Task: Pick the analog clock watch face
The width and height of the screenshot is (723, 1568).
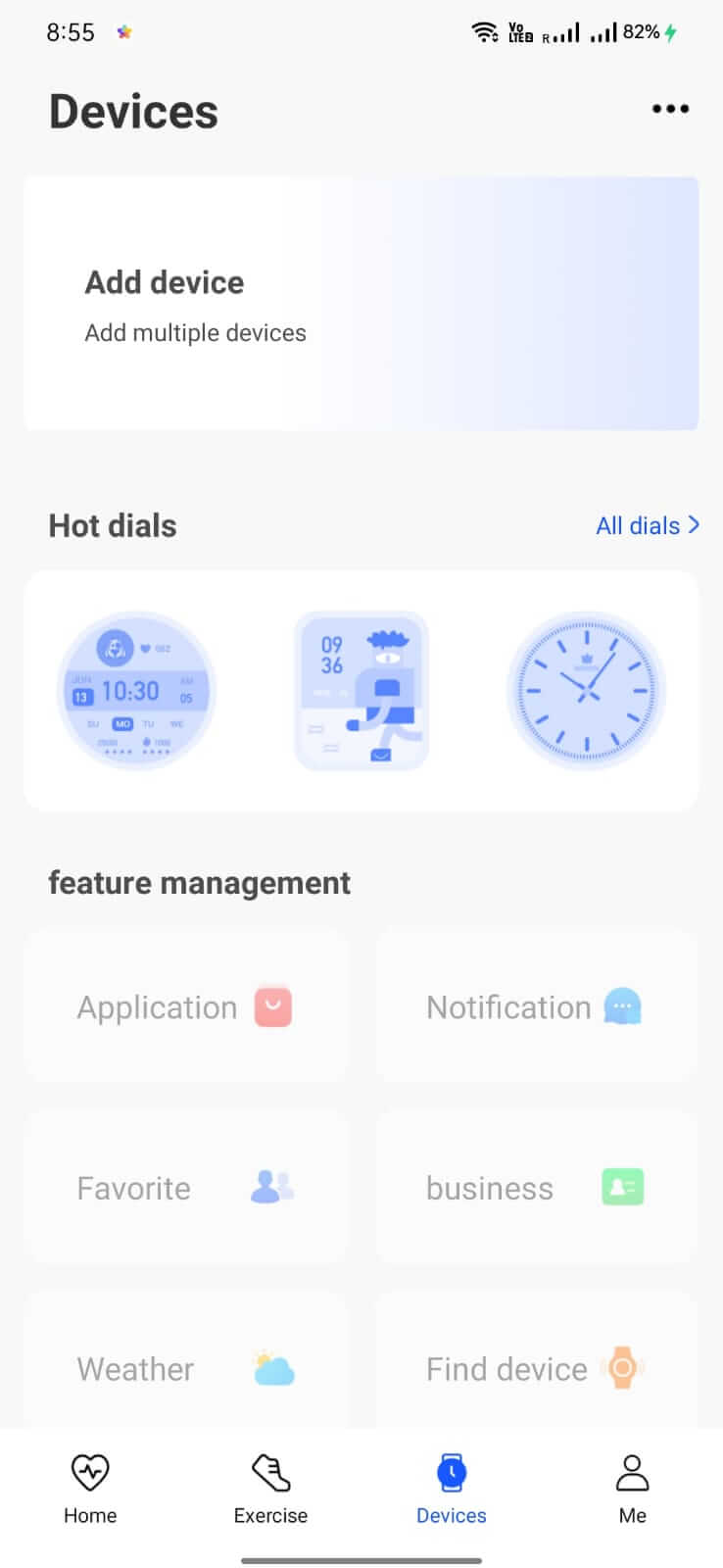Action: pyautogui.click(x=586, y=691)
